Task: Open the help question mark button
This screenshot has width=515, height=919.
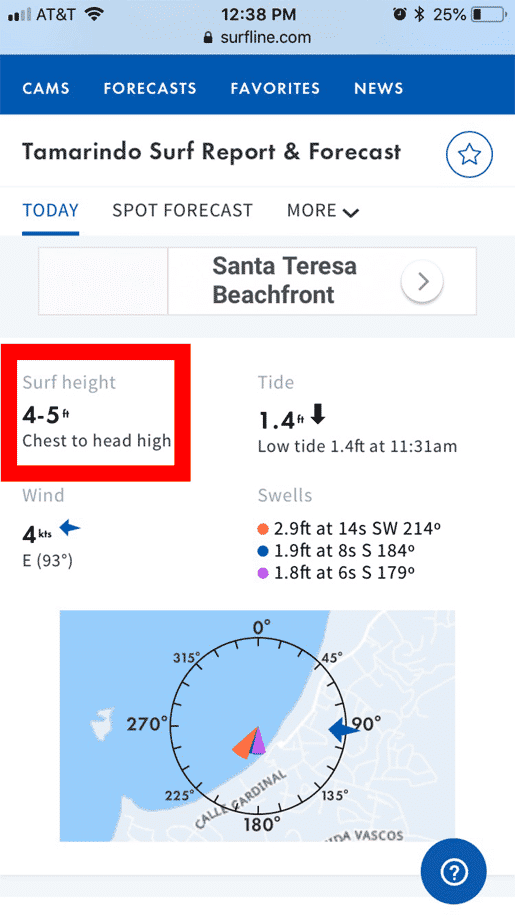Action: pos(453,872)
